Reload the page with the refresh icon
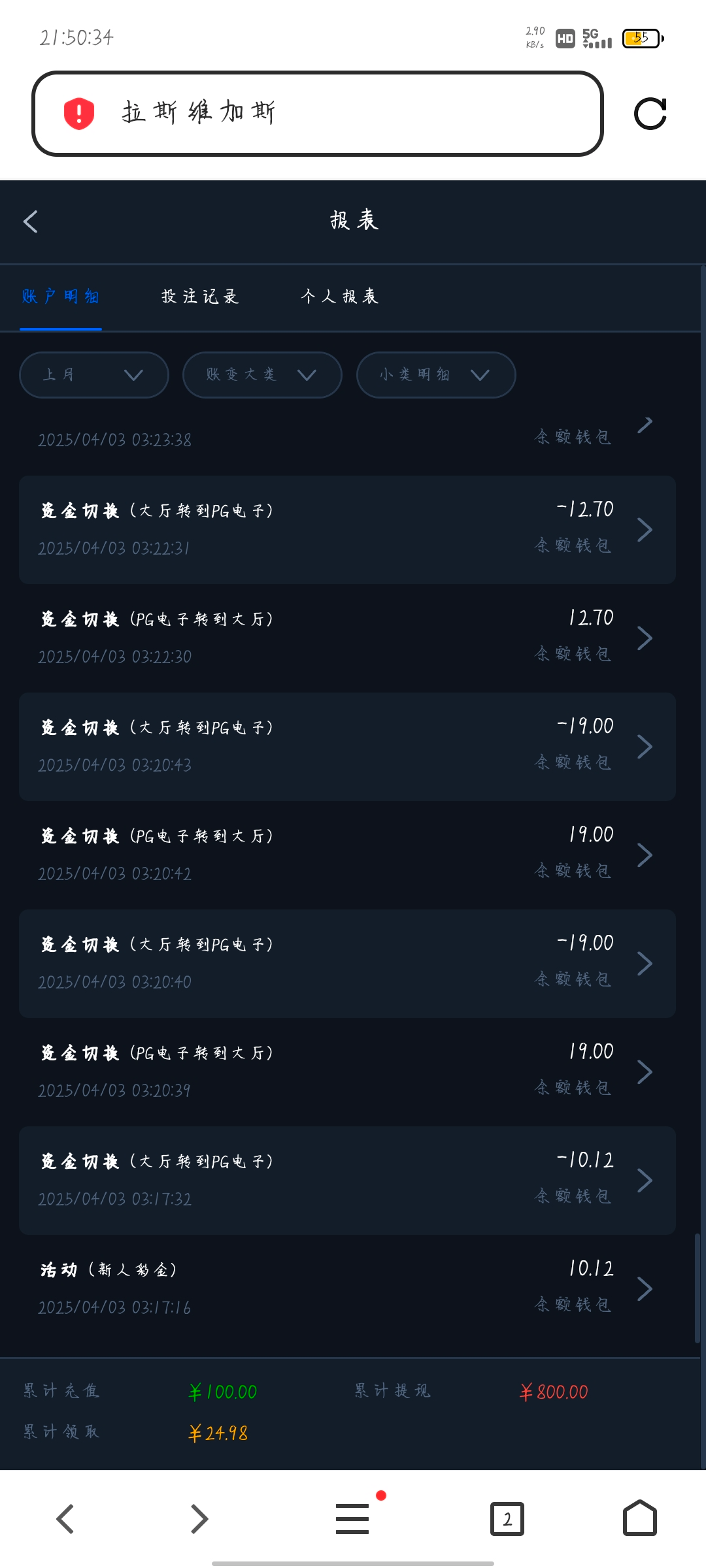 pos(650,114)
